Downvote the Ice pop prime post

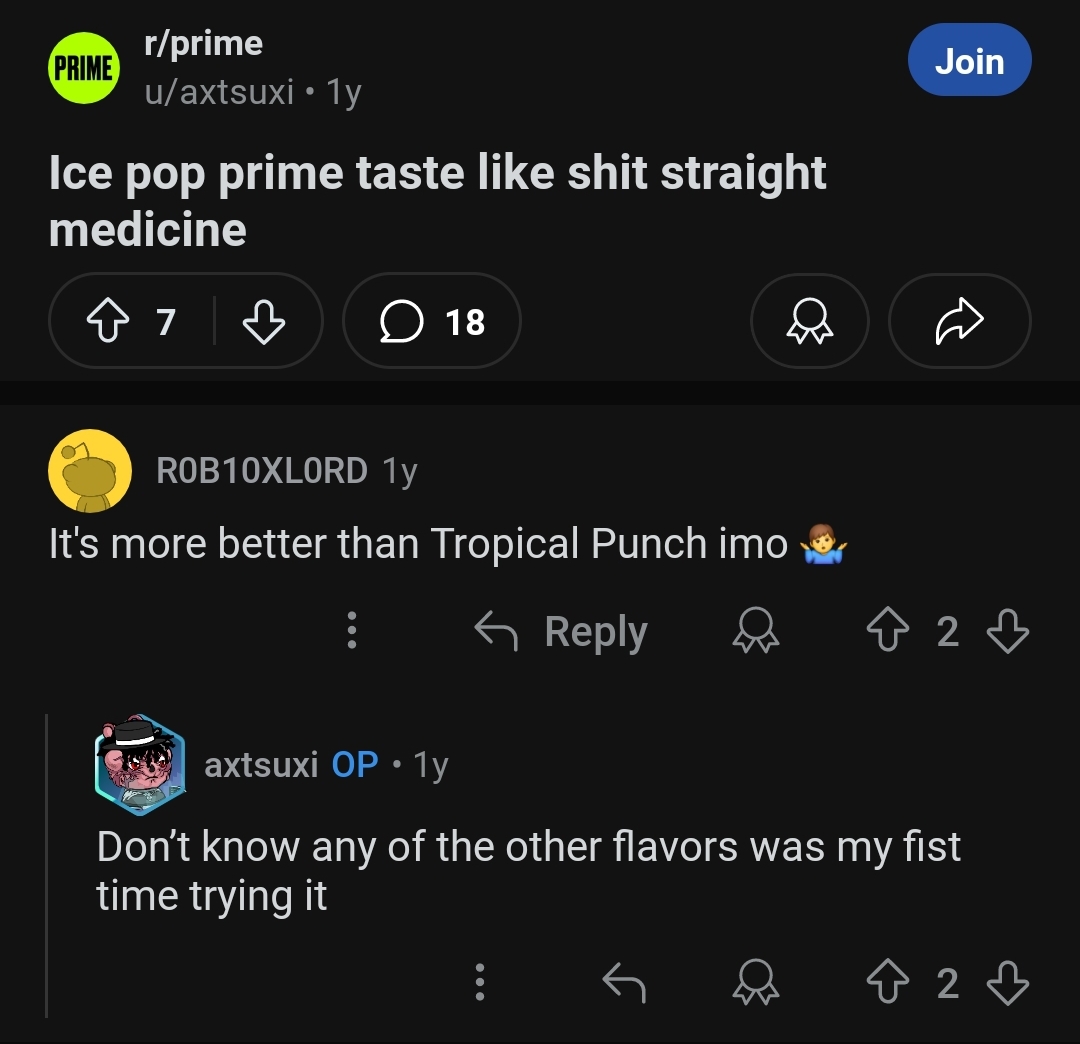click(x=264, y=322)
